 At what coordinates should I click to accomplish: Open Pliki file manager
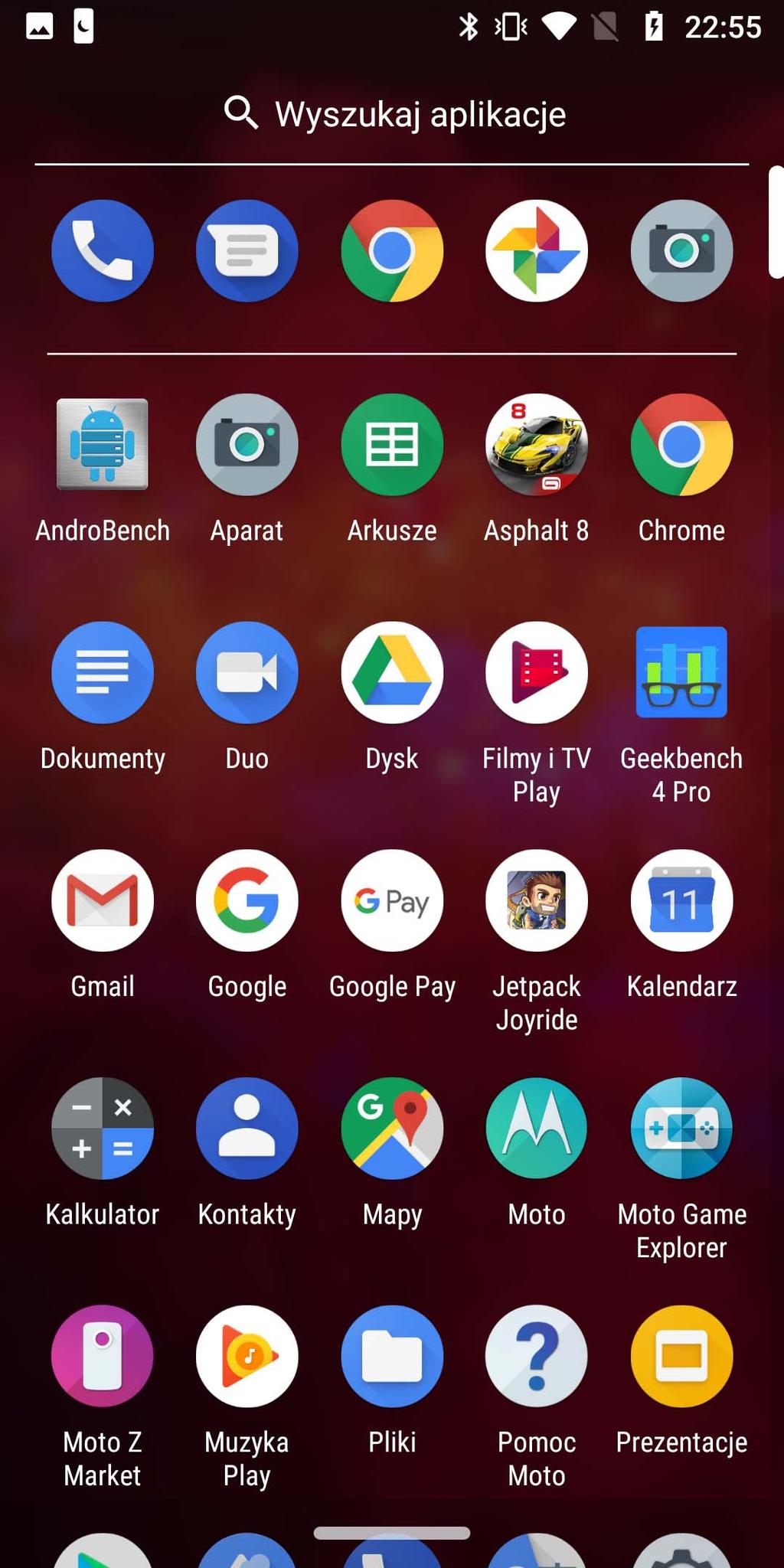[392, 1357]
